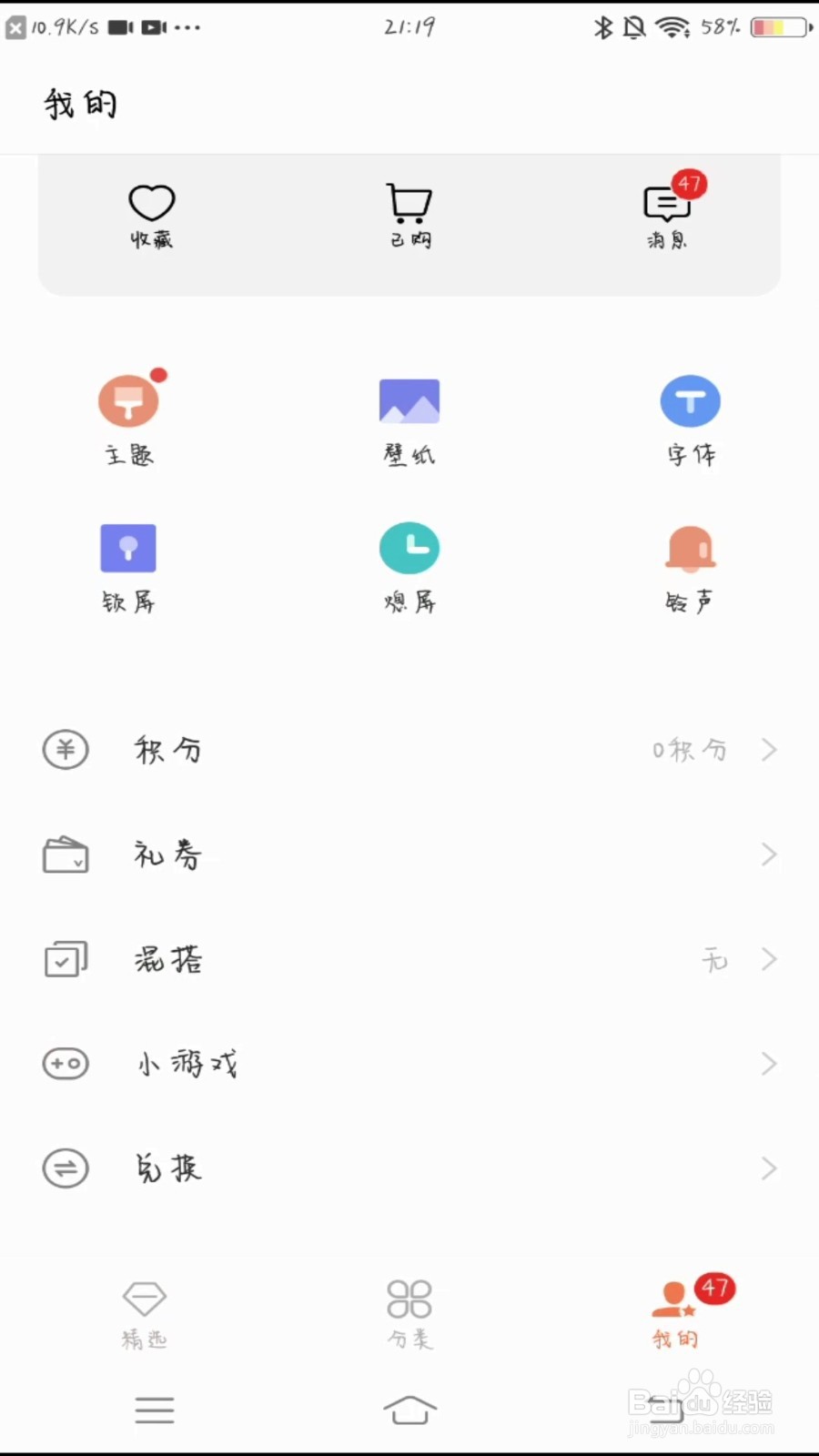819x1456 pixels.
Task: Open the 兑换 redeem row
Action: tap(409, 1168)
